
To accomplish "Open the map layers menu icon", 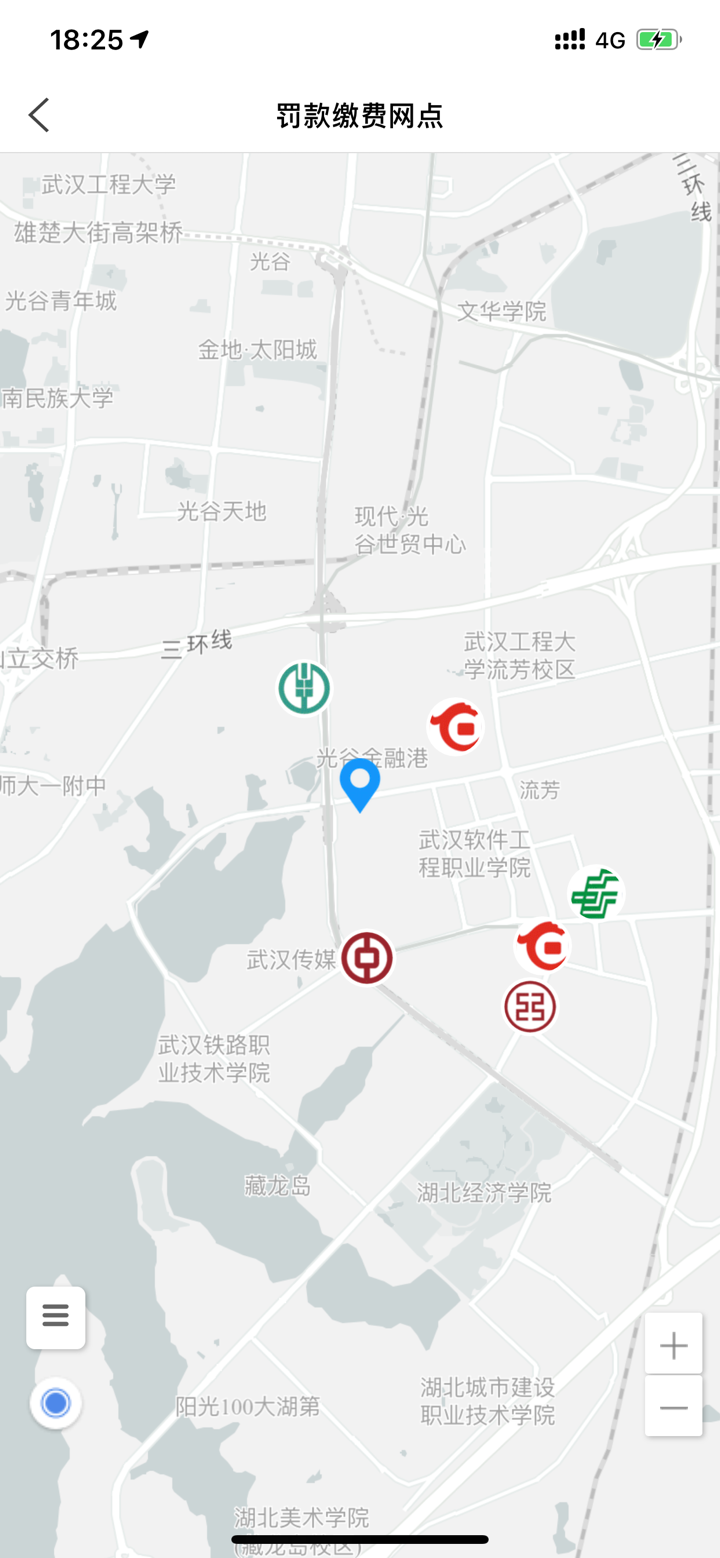I will [55, 1317].
